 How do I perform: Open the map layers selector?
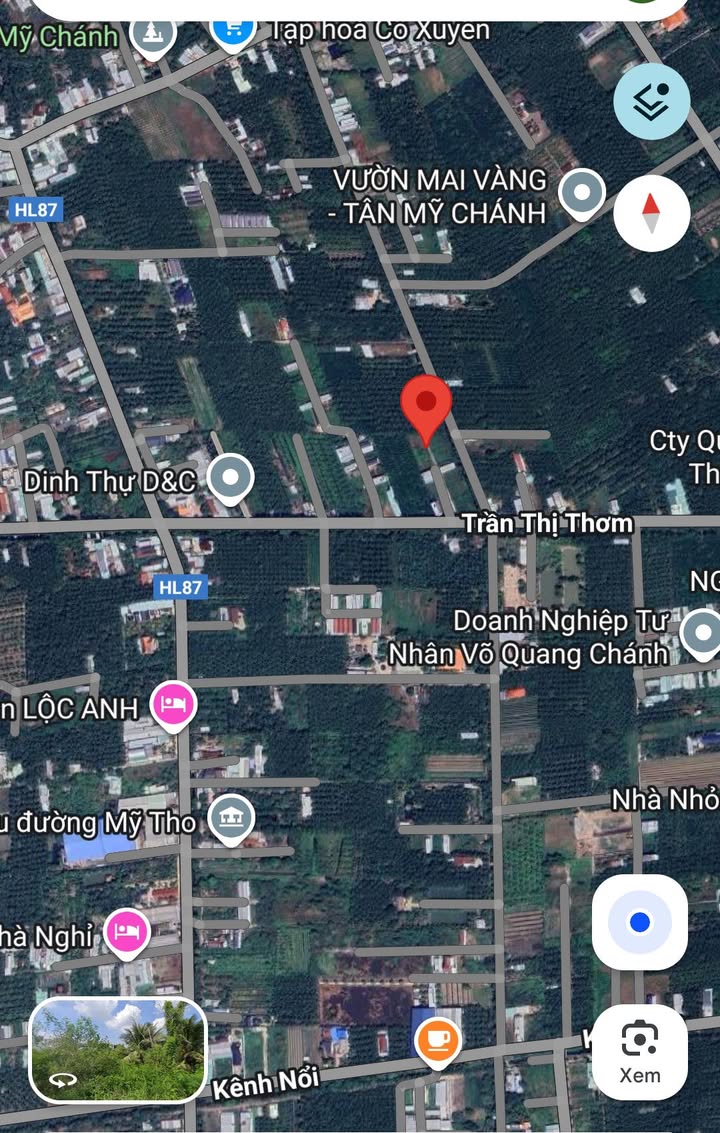coord(651,101)
